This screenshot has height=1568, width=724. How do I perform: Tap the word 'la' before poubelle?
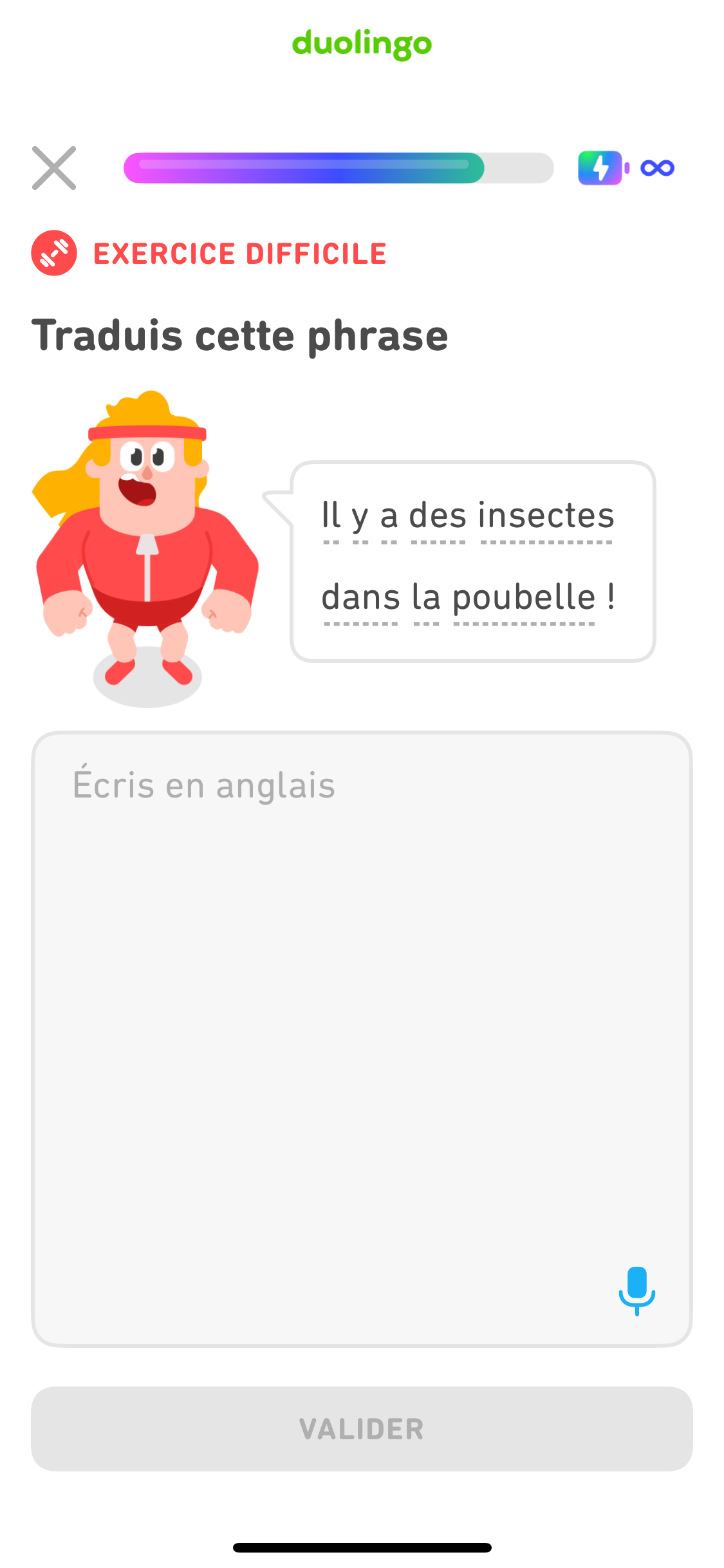point(426,597)
